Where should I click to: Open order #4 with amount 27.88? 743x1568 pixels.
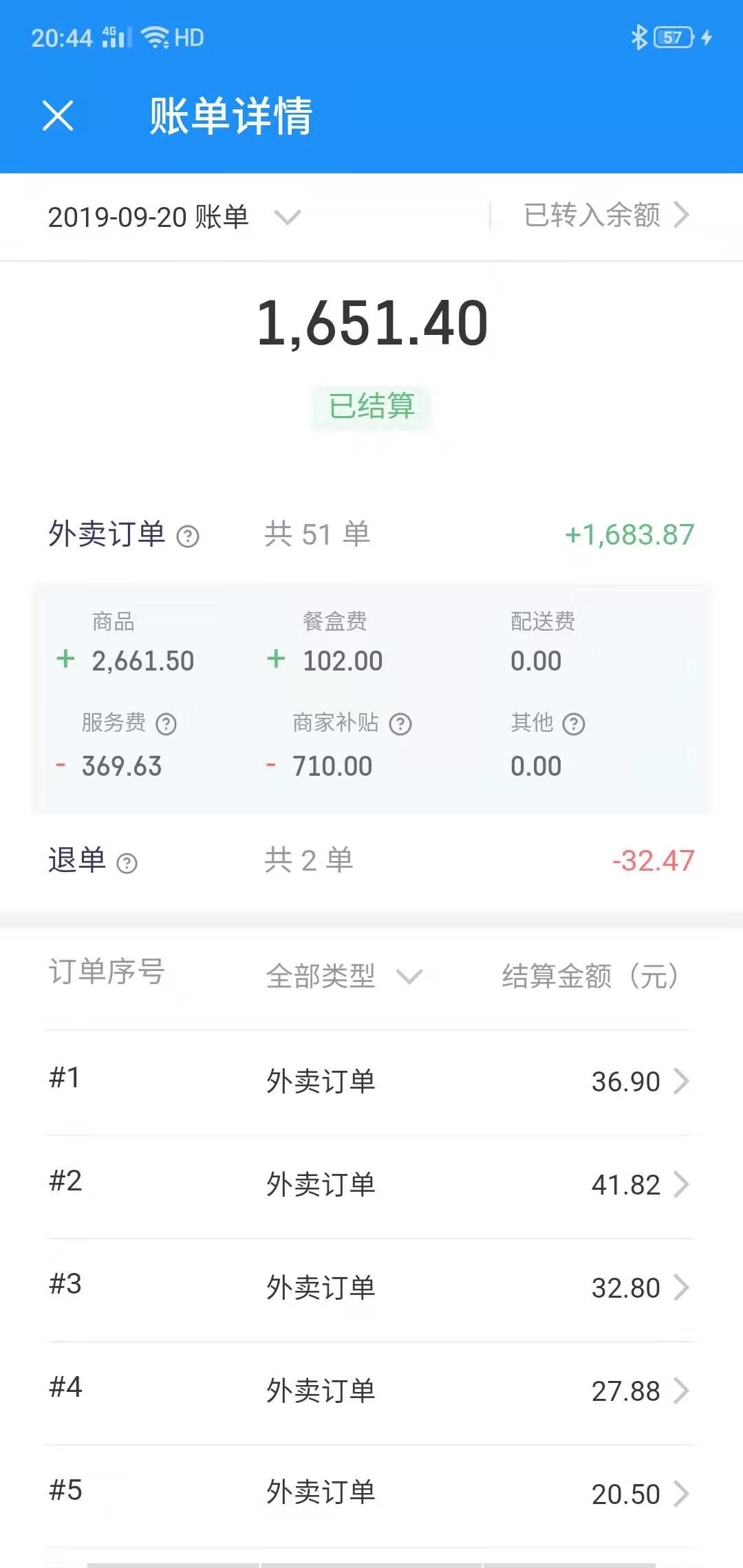click(369, 1391)
